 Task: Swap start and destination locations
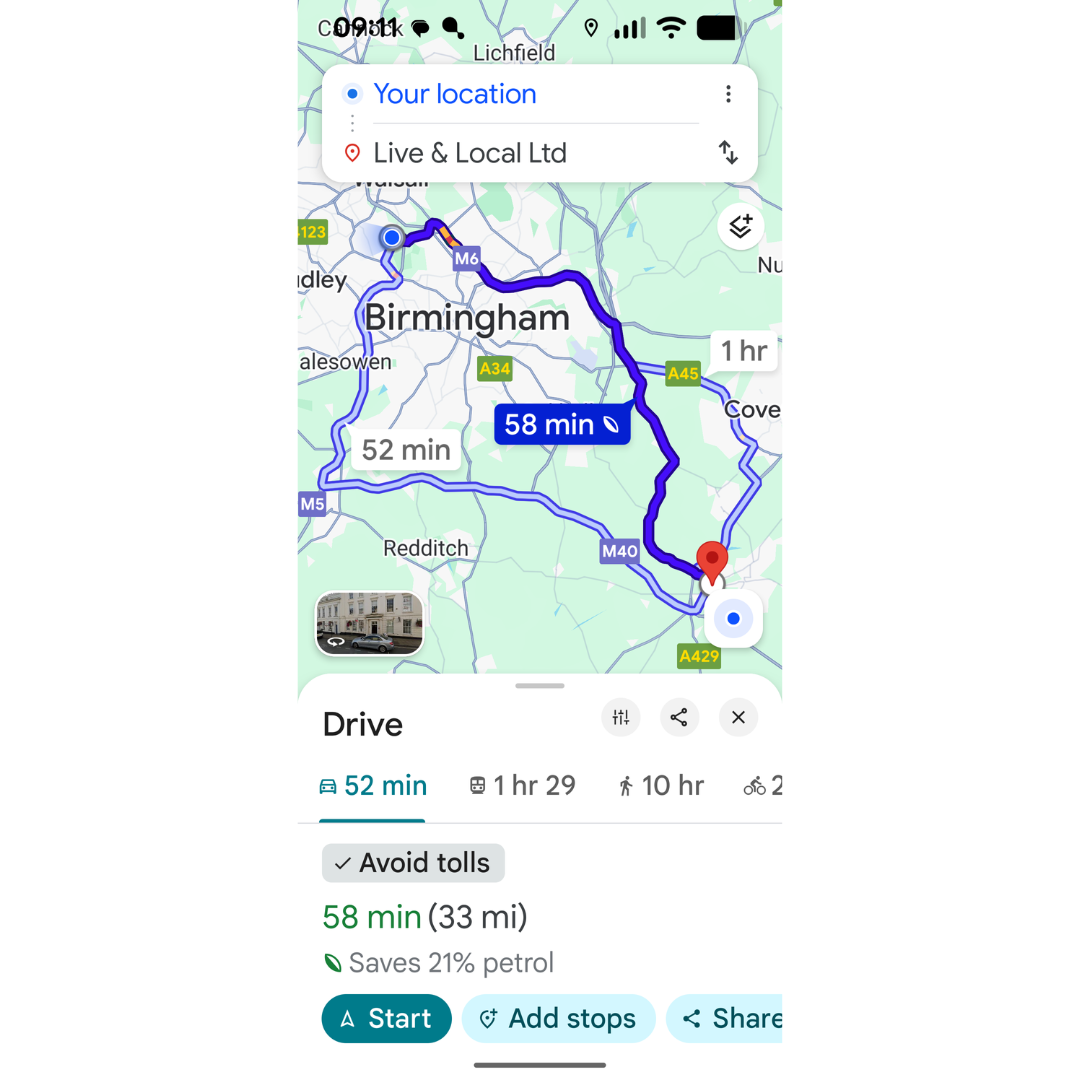728,153
